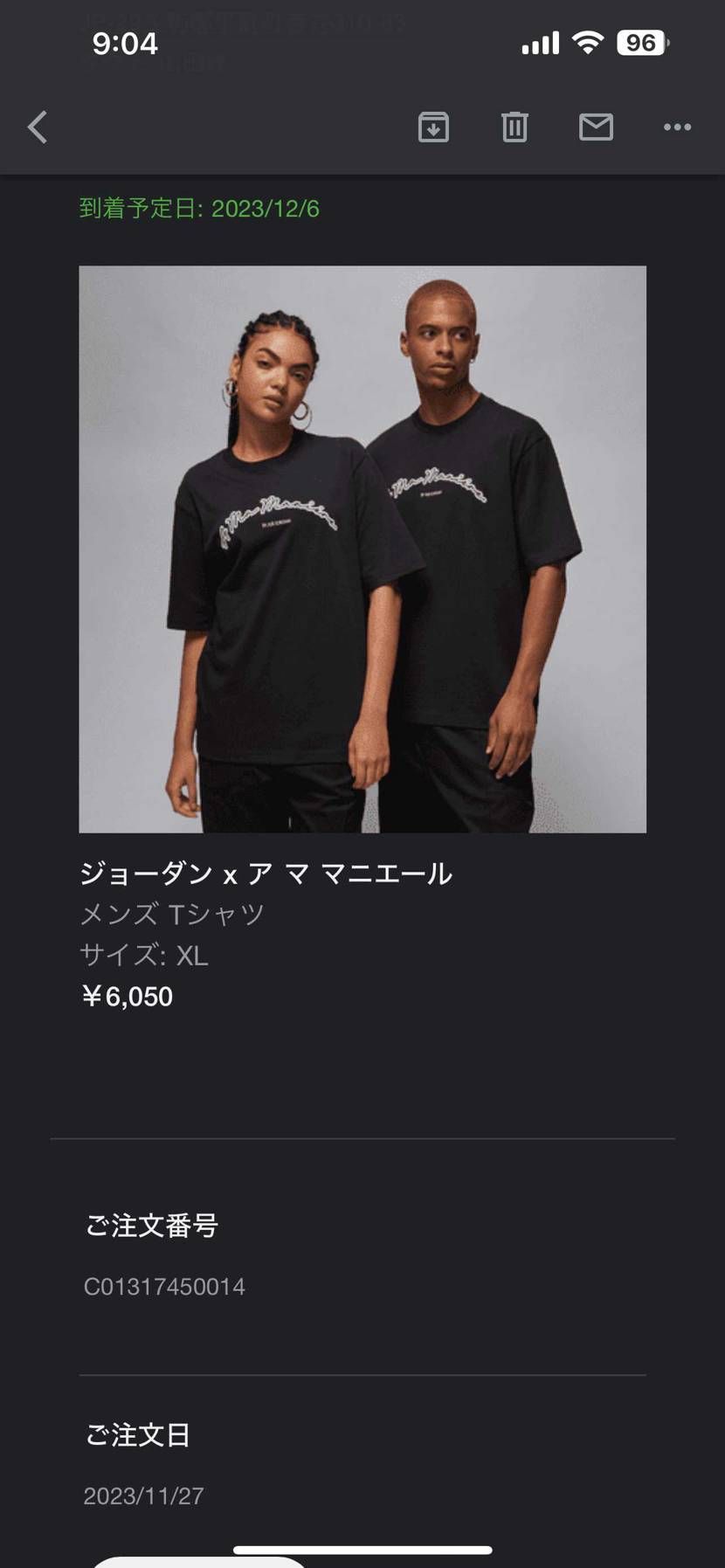Image resolution: width=725 pixels, height=1568 pixels.
Task: Tap the price ¥6,050
Action: click(127, 996)
